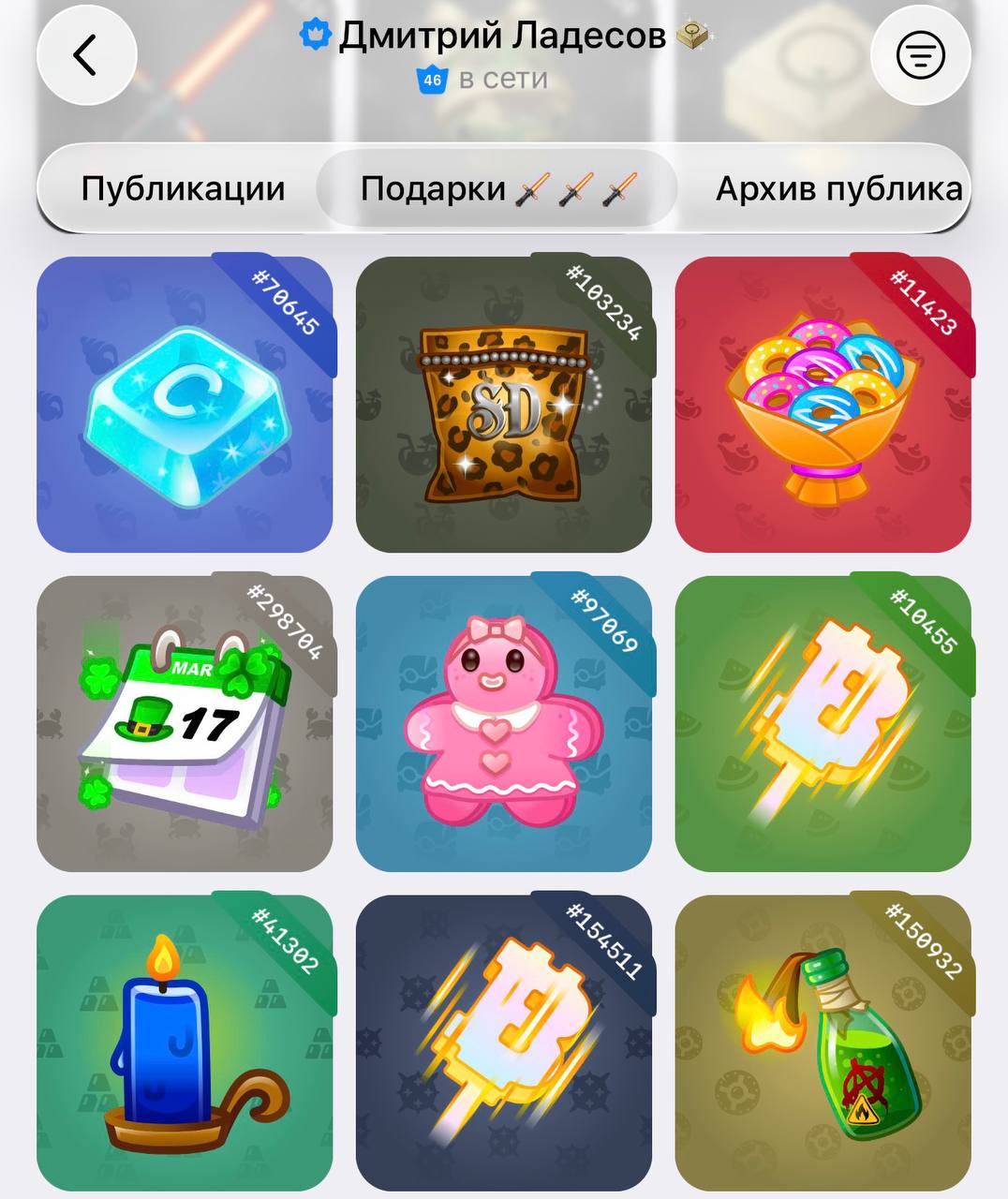View the pink gingerbread gift #97069
This screenshot has height=1199, width=1008.
tap(503, 723)
